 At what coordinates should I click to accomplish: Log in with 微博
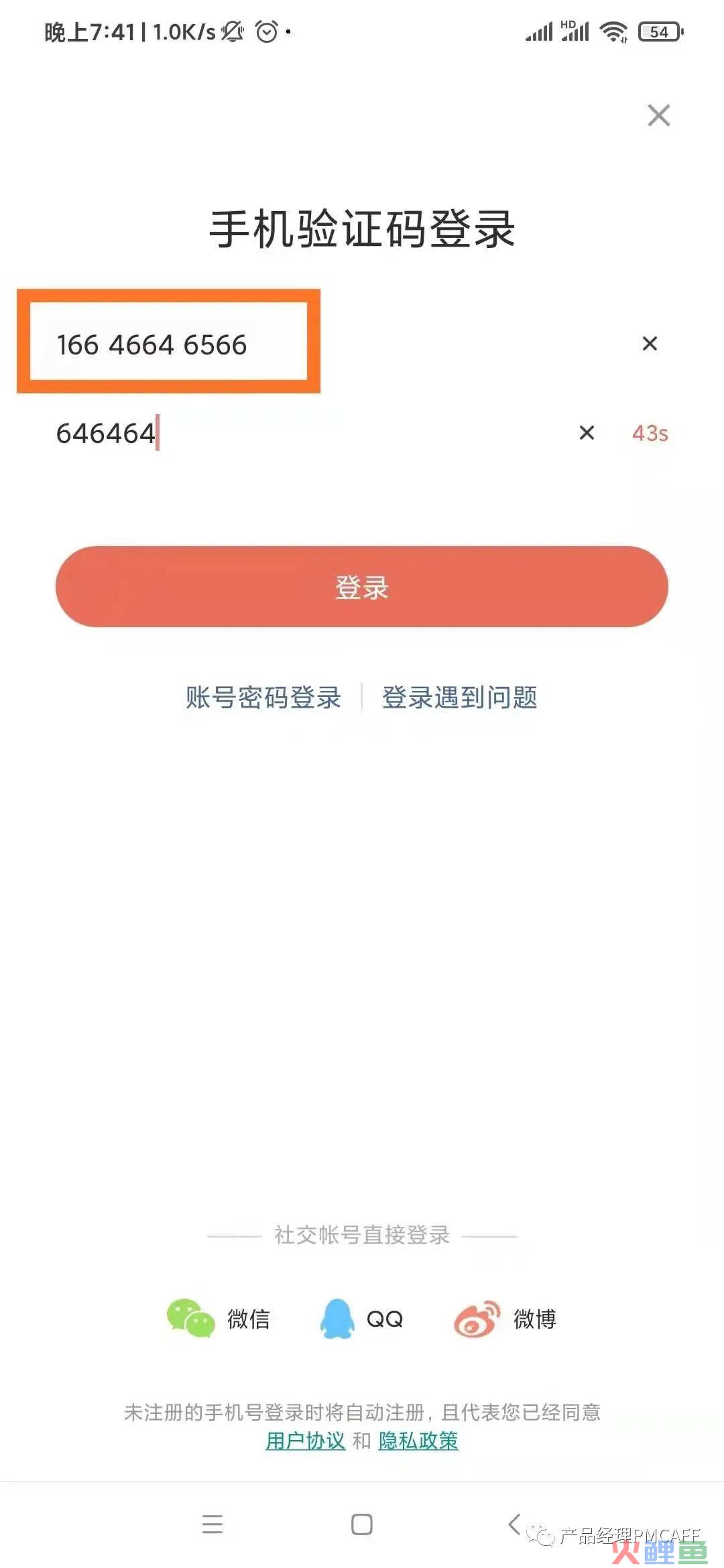point(505,1319)
